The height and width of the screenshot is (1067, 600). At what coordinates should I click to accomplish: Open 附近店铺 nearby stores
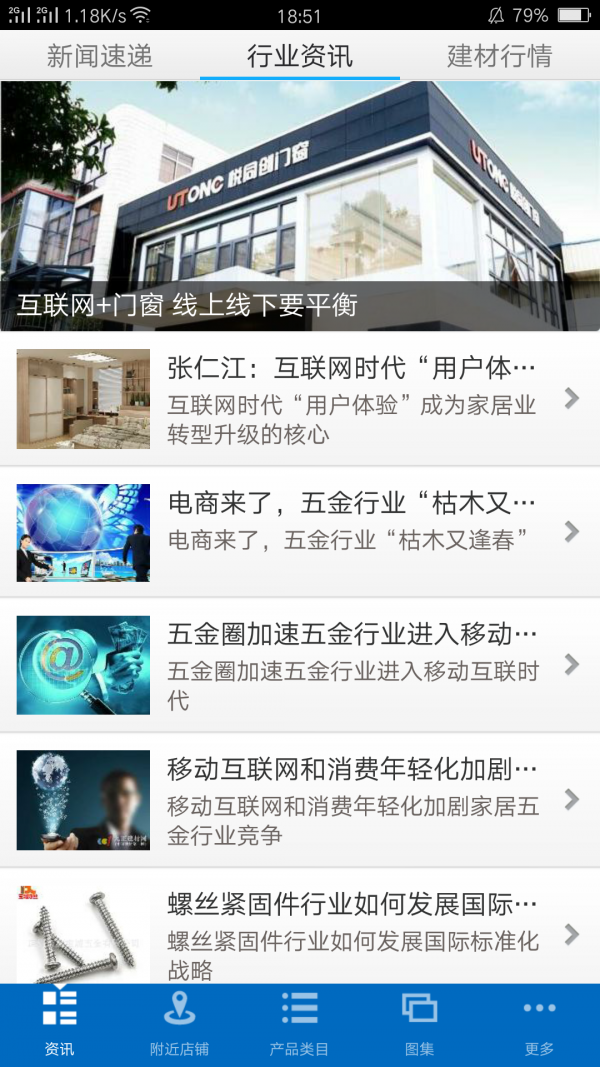179,1025
